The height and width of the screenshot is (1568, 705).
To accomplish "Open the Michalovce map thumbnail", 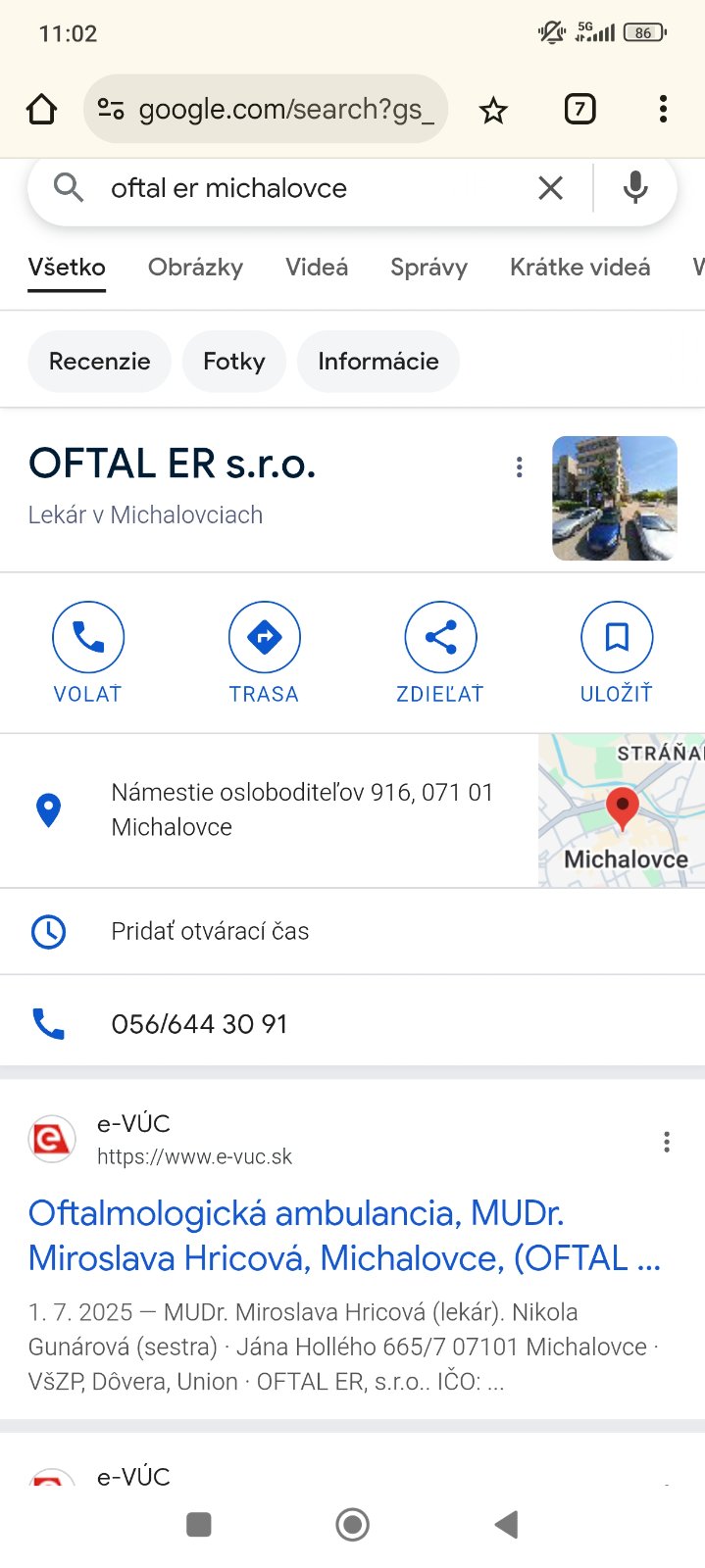I will point(622,810).
